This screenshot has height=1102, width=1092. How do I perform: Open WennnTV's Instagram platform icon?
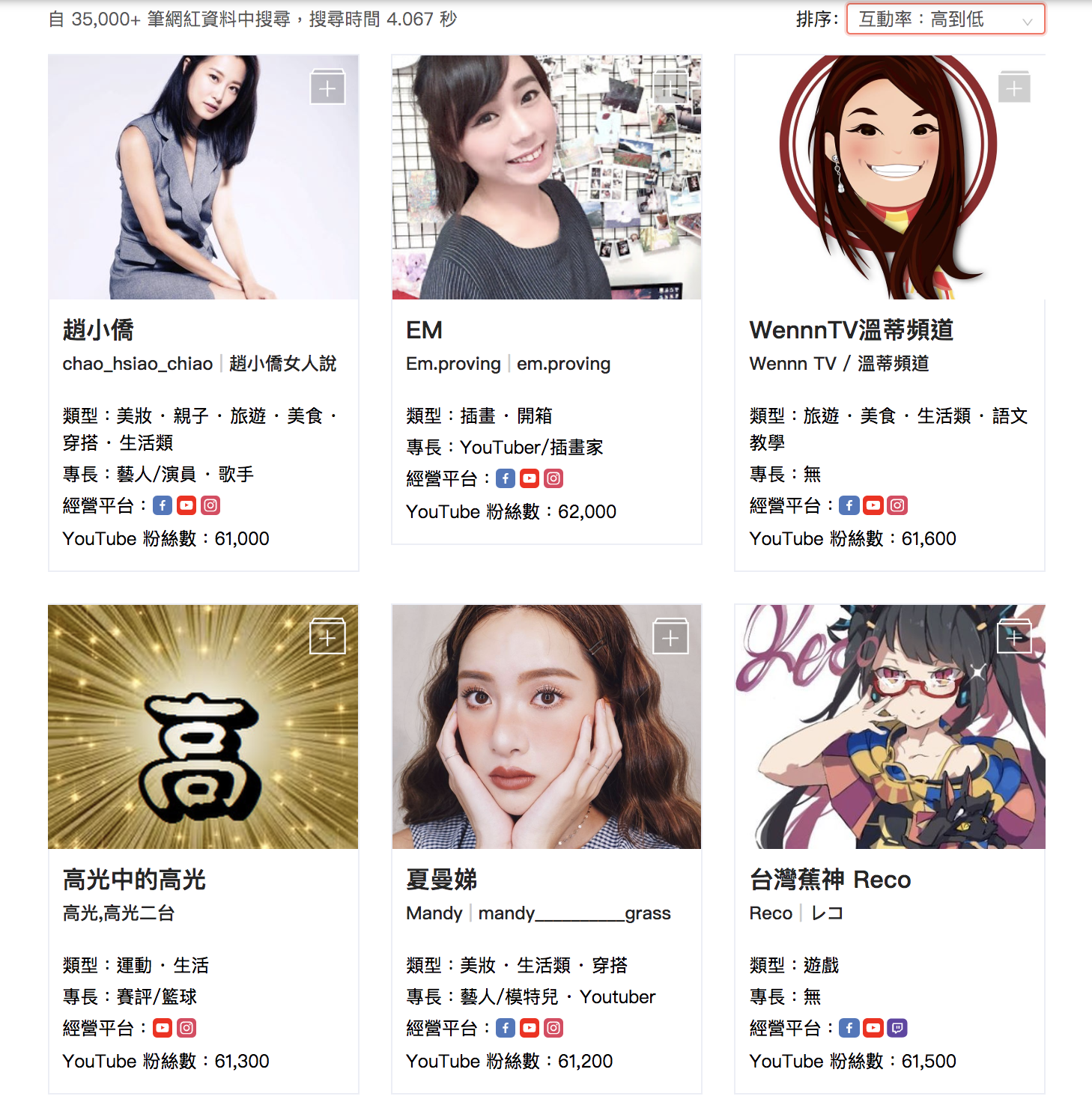897,505
